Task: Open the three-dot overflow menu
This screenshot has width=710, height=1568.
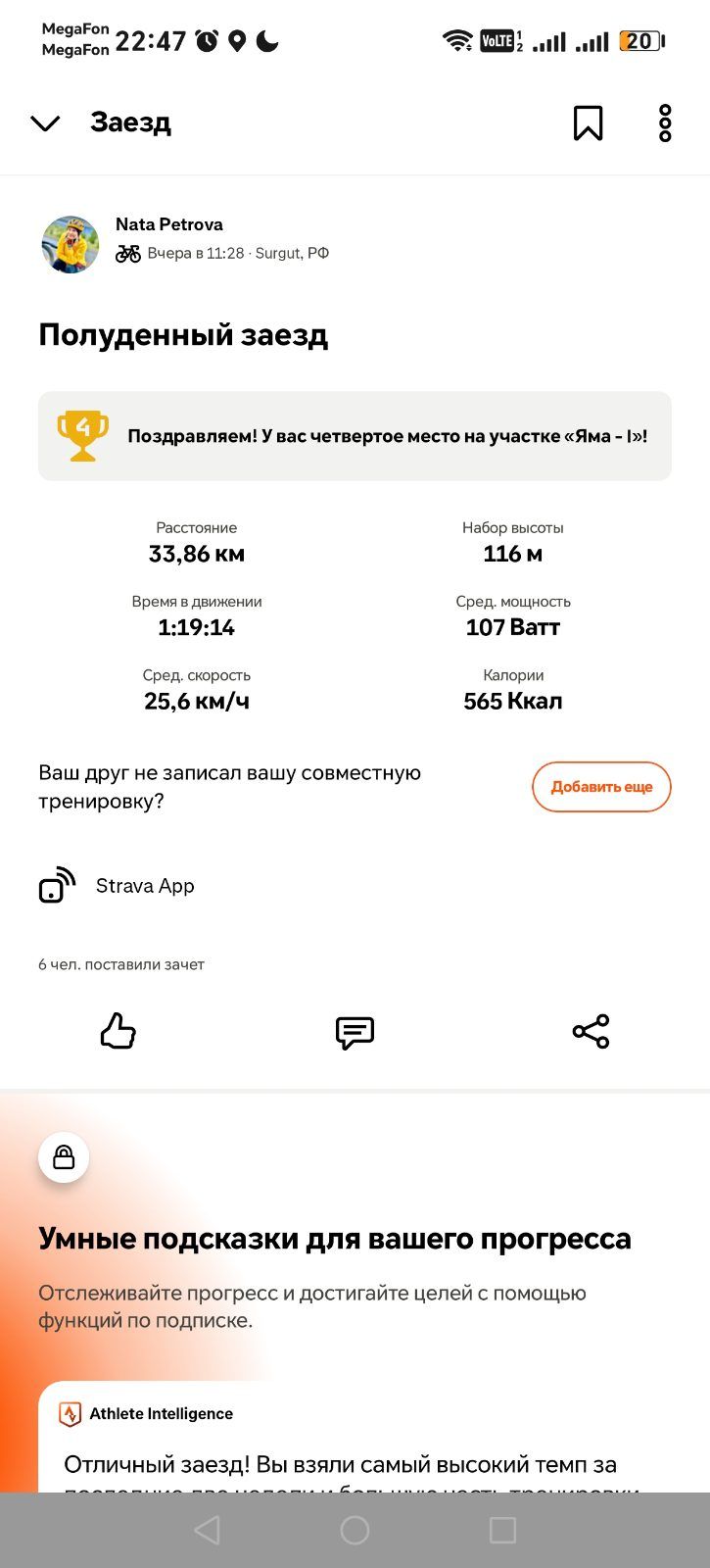Action: pos(665,123)
